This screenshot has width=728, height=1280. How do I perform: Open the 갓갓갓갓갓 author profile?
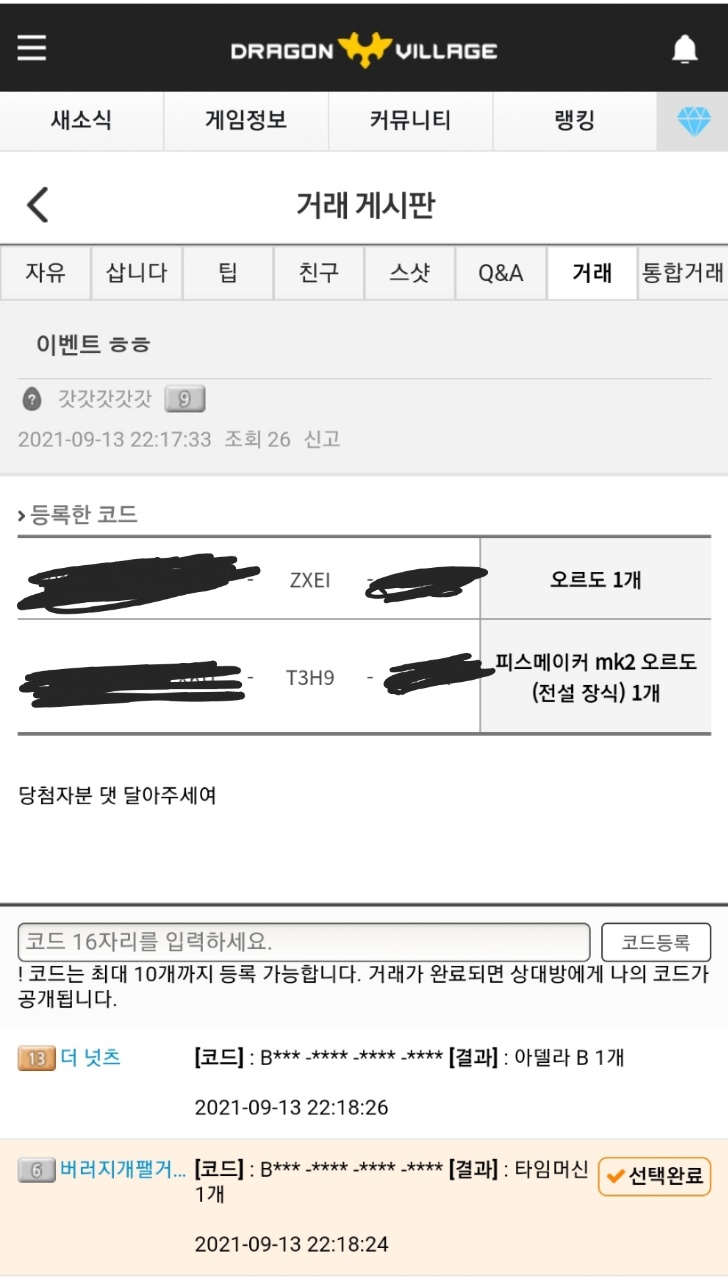tap(104, 400)
